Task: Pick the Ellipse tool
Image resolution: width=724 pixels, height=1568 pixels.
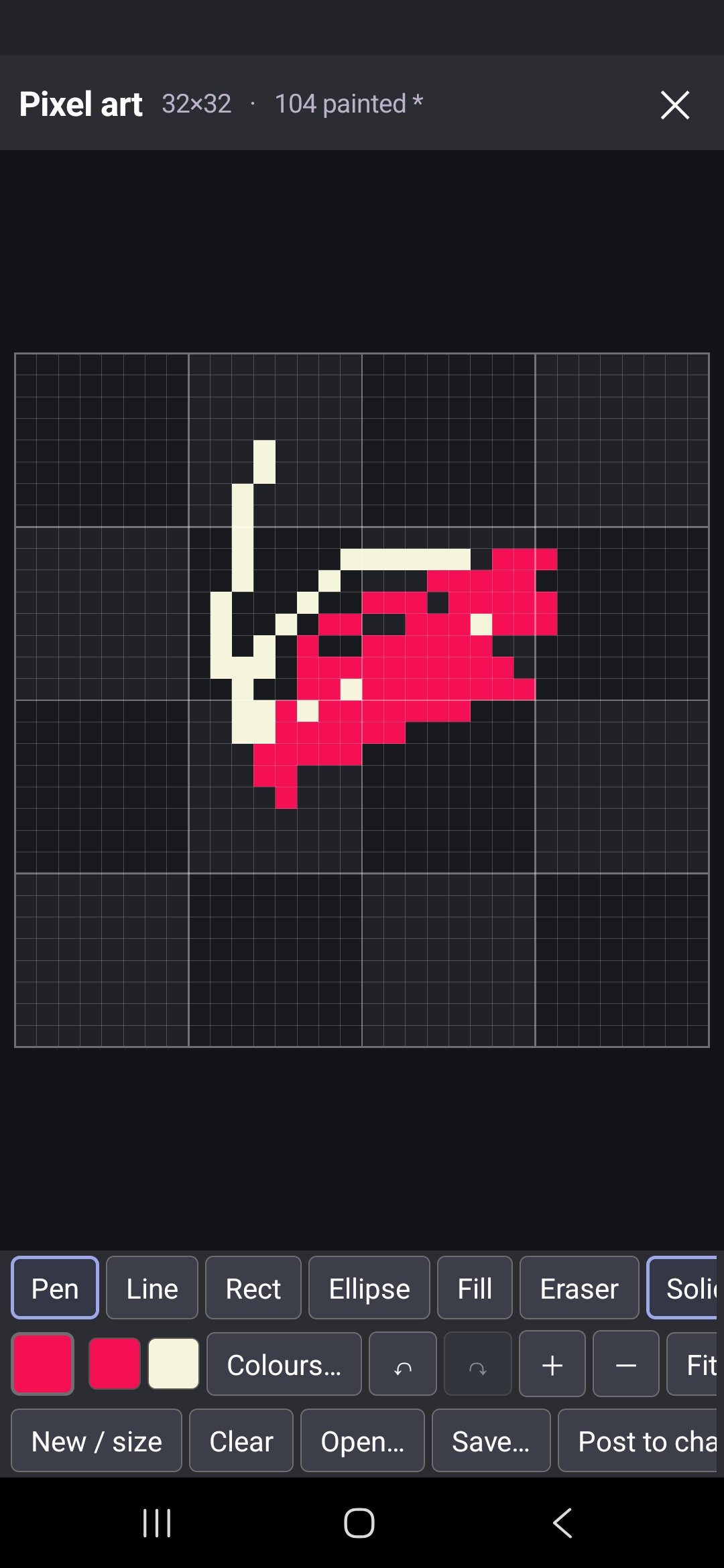Action: (369, 1288)
